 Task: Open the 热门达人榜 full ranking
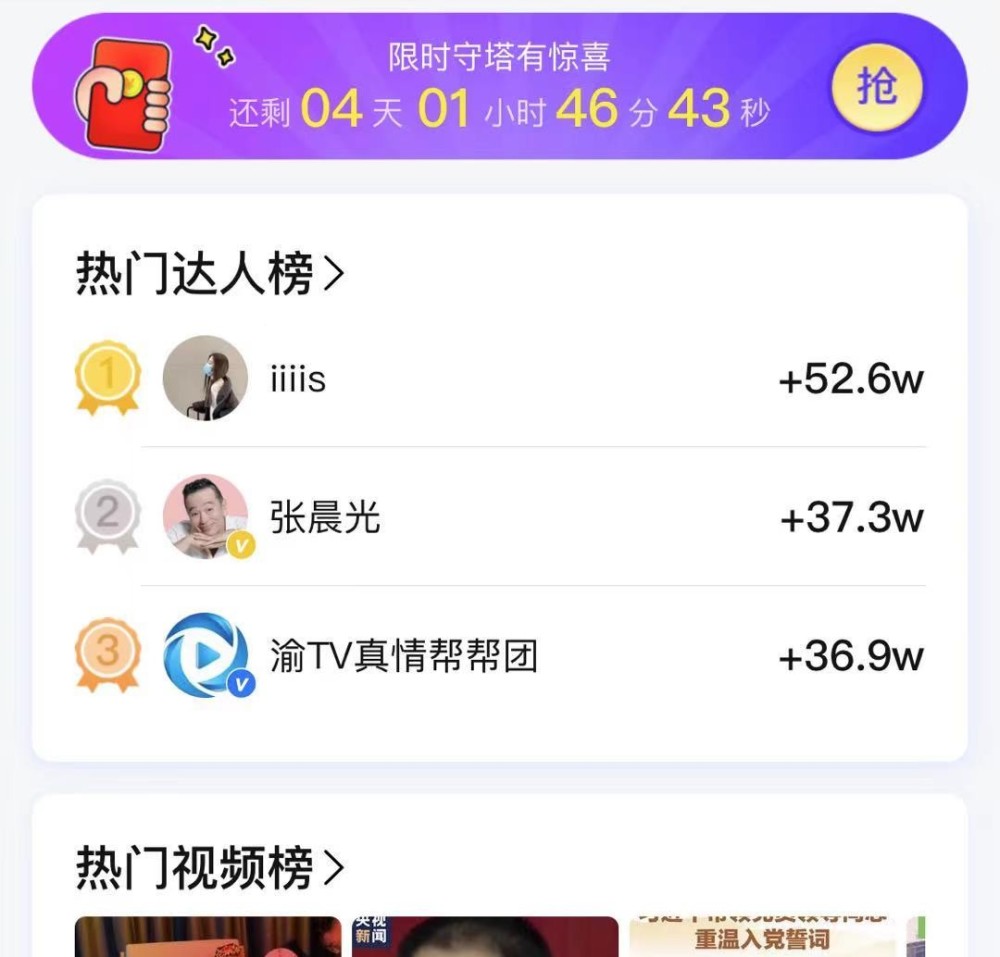[210, 274]
